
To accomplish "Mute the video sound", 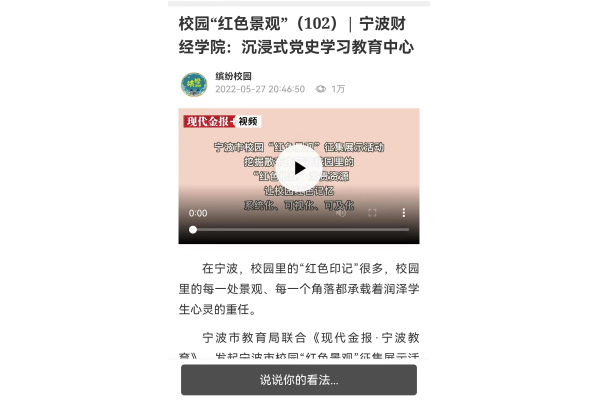I will tap(341, 213).
